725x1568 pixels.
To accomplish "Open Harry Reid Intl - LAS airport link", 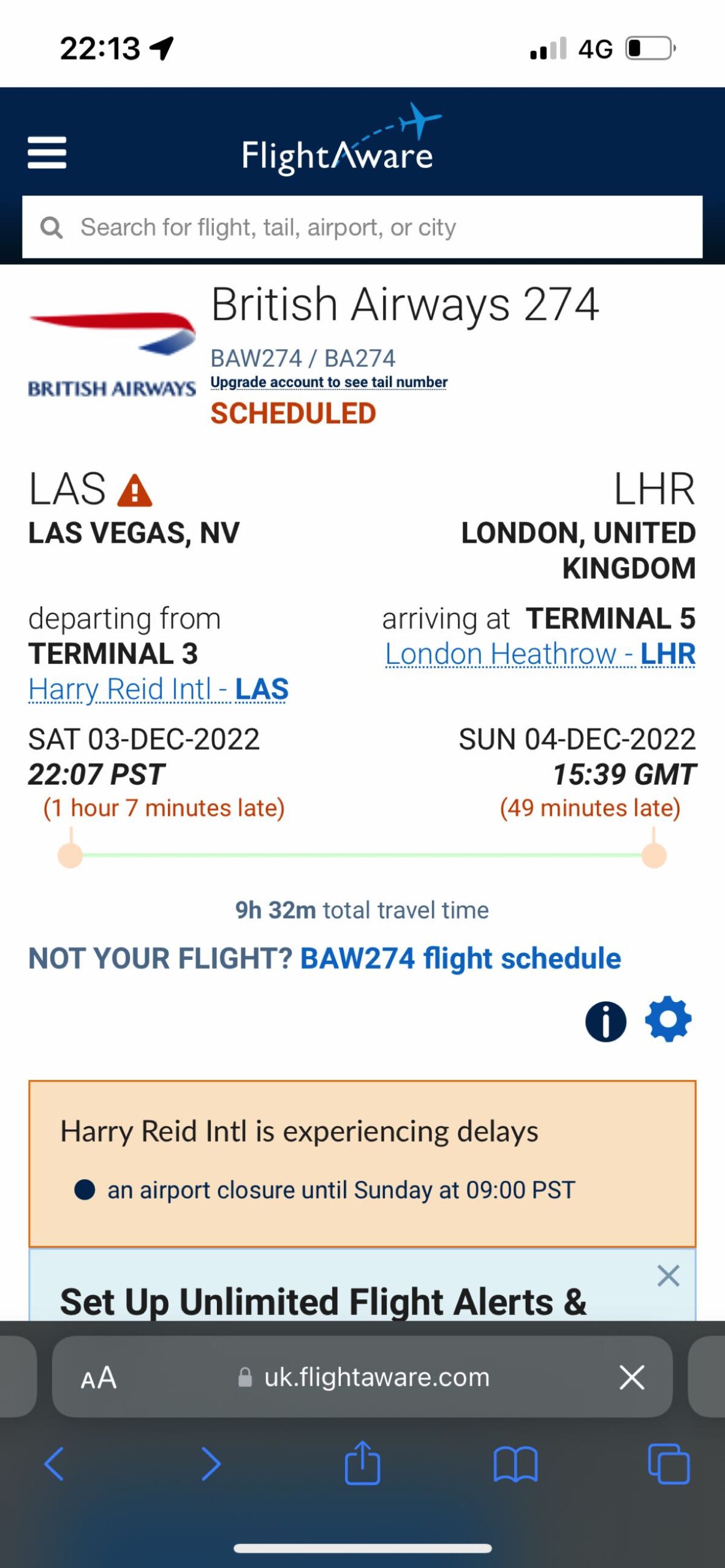I will (x=158, y=689).
